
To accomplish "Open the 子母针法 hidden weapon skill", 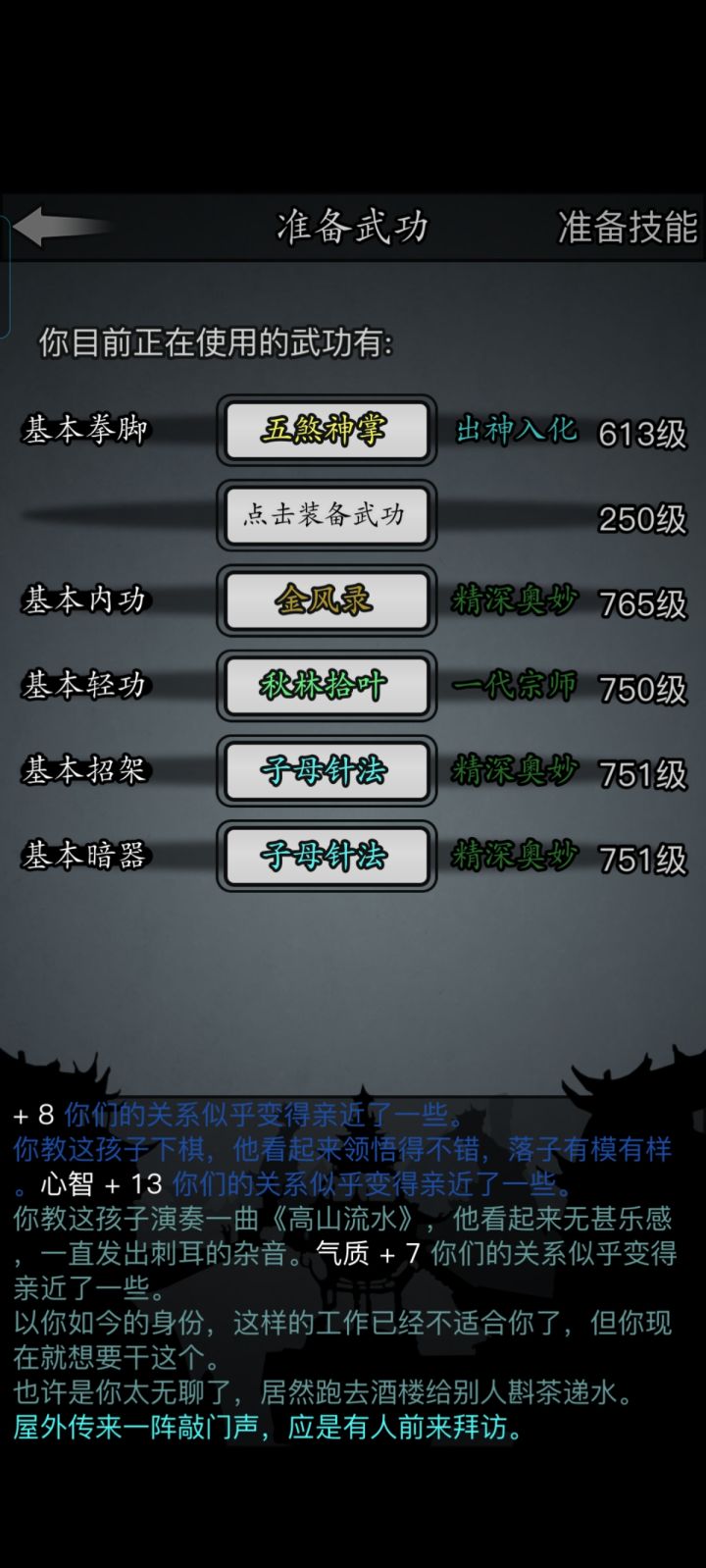I will pos(326,855).
